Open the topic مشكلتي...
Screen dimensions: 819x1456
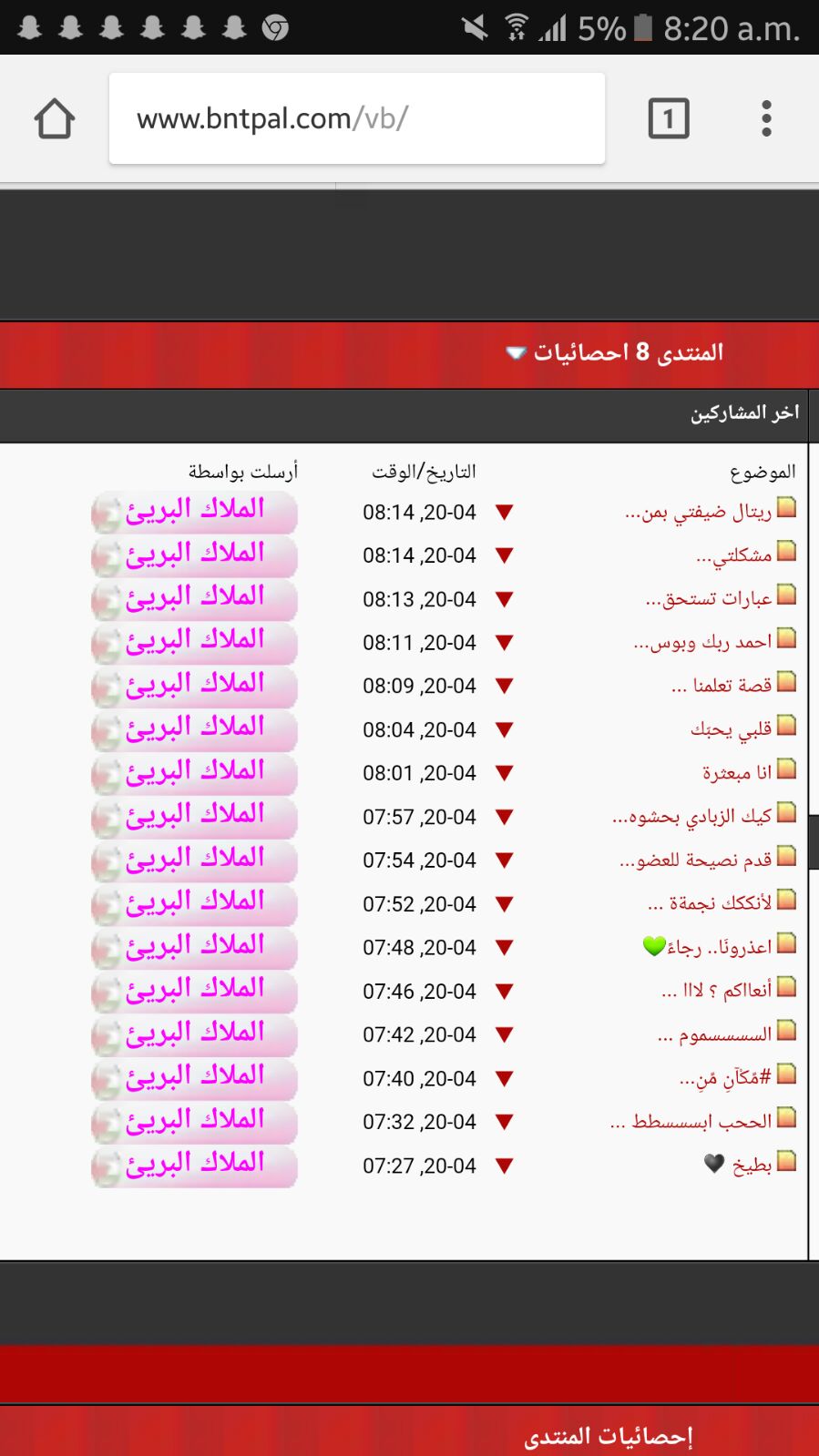tap(733, 555)
